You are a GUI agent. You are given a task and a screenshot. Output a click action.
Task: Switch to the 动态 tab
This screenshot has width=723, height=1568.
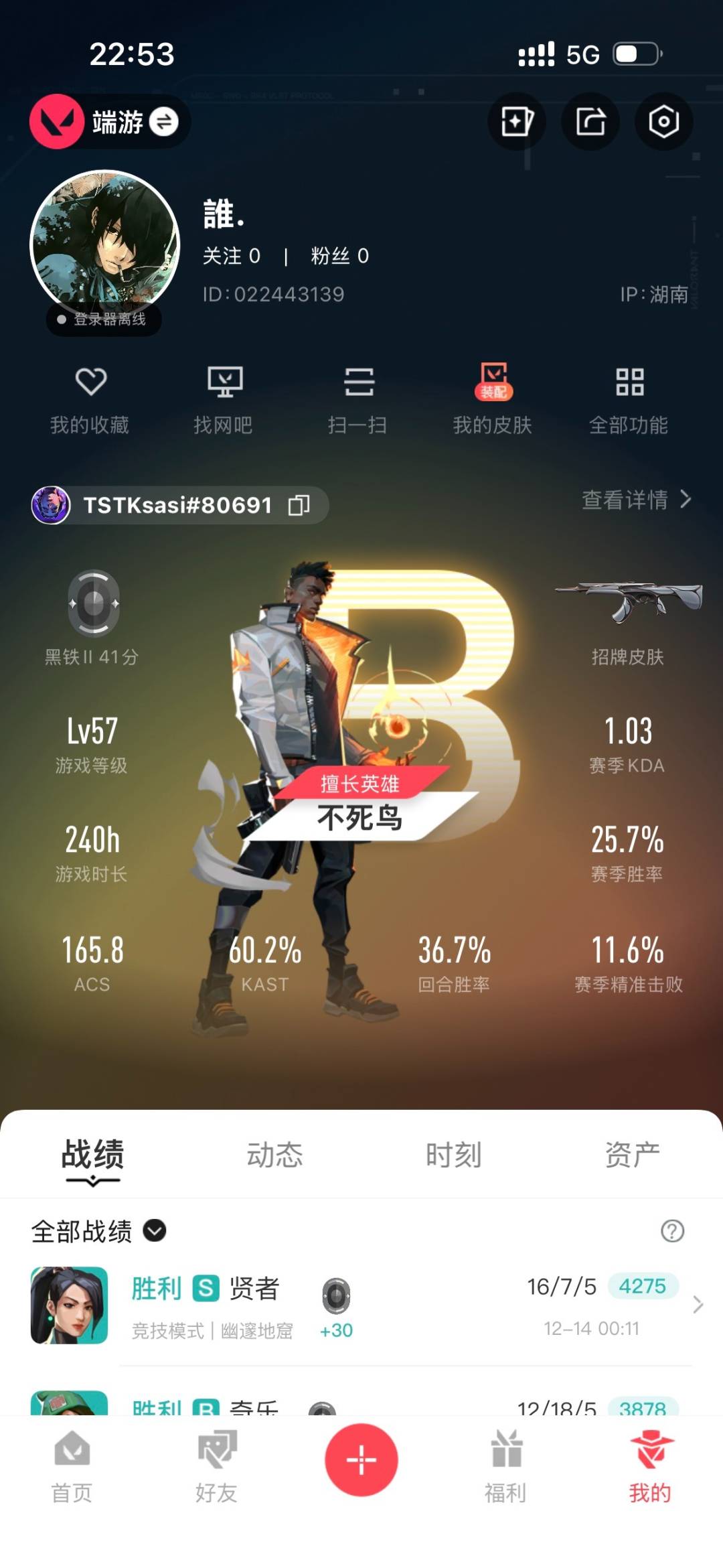click(x=276, y=1153)
